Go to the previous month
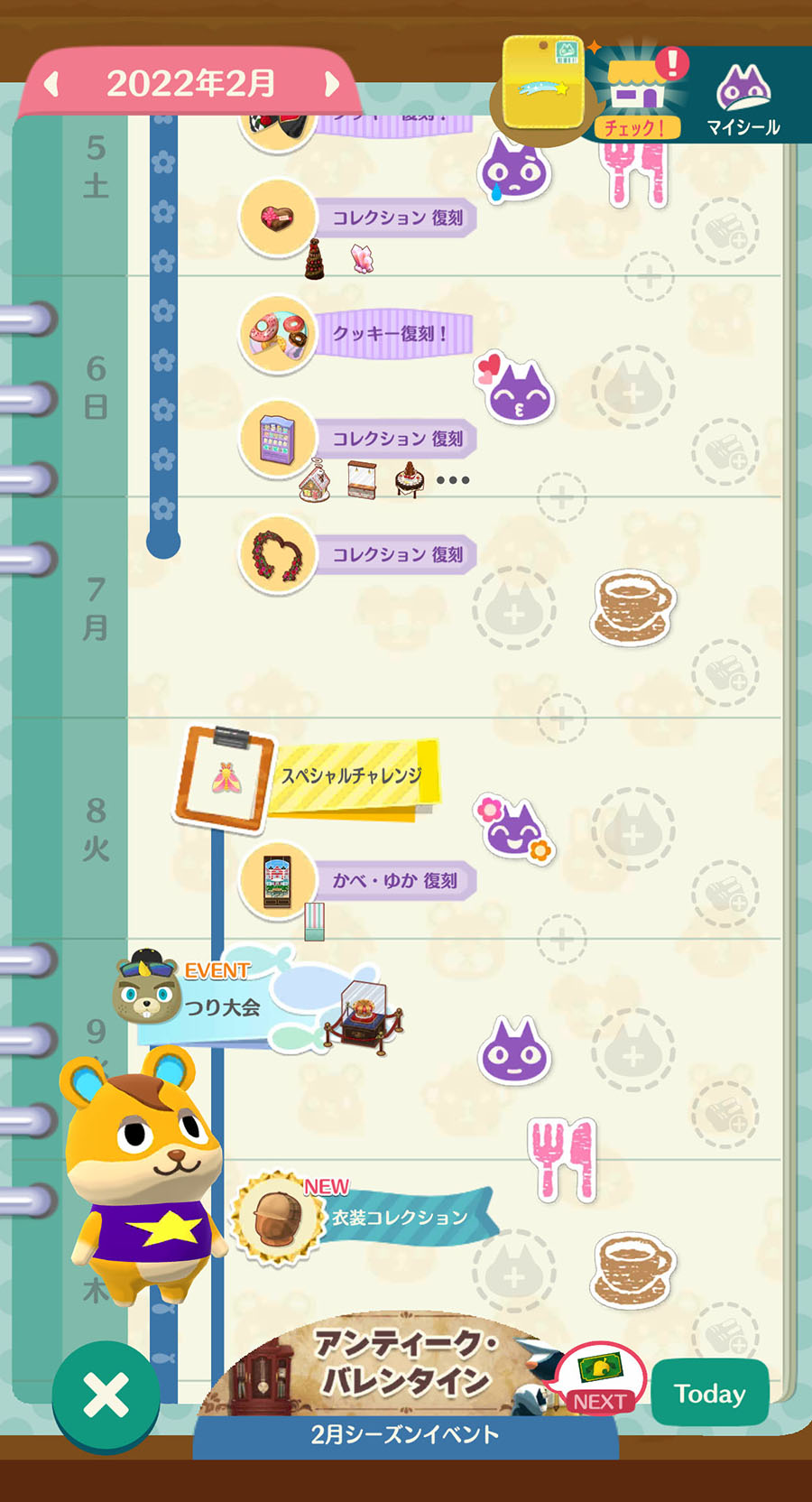 51,84
